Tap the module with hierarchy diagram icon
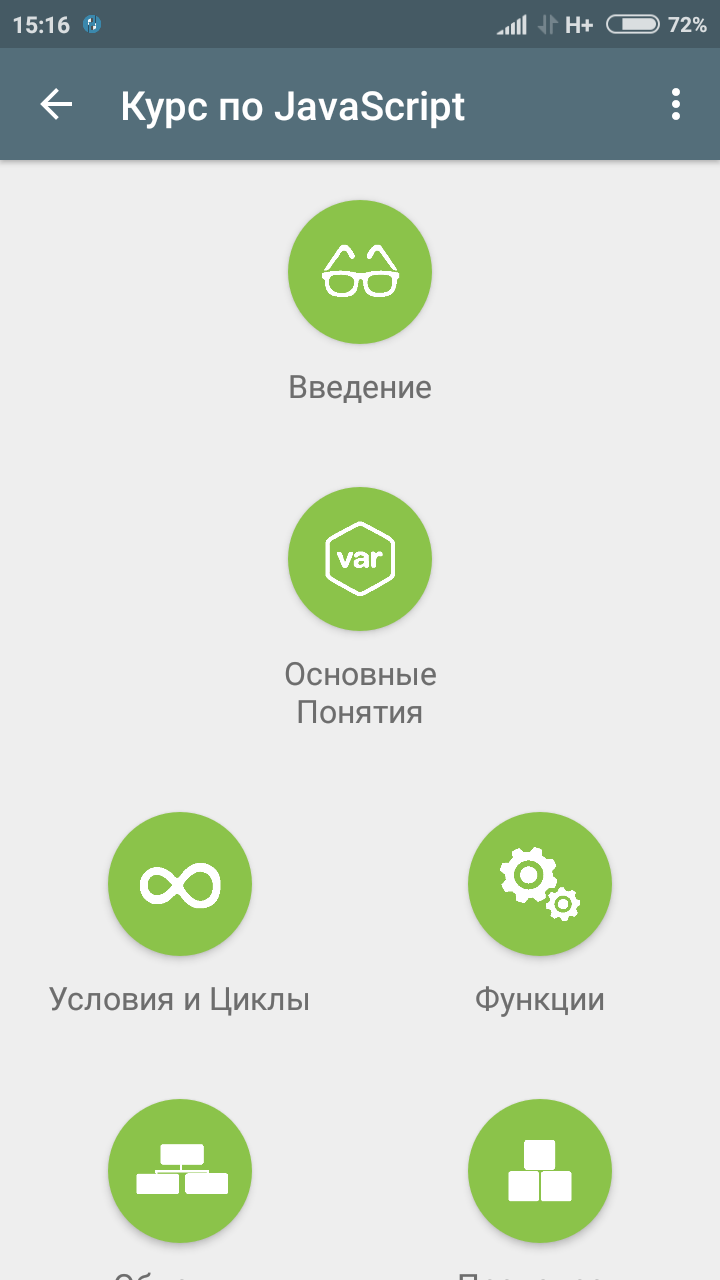Viewport: 720px width, 1280px height. [x=180, y=1170]
